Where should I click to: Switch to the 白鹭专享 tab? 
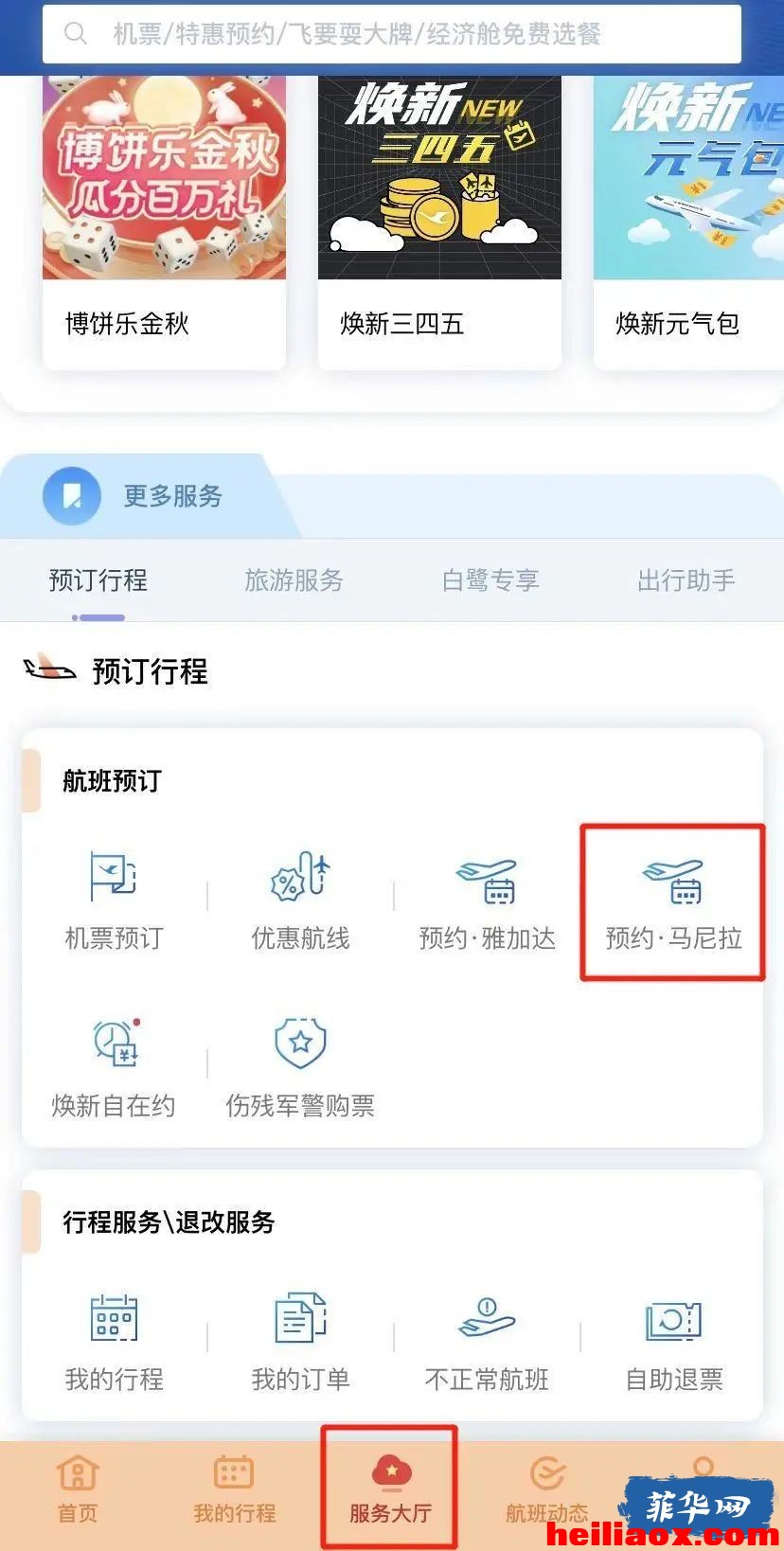(x=490, y=579)
